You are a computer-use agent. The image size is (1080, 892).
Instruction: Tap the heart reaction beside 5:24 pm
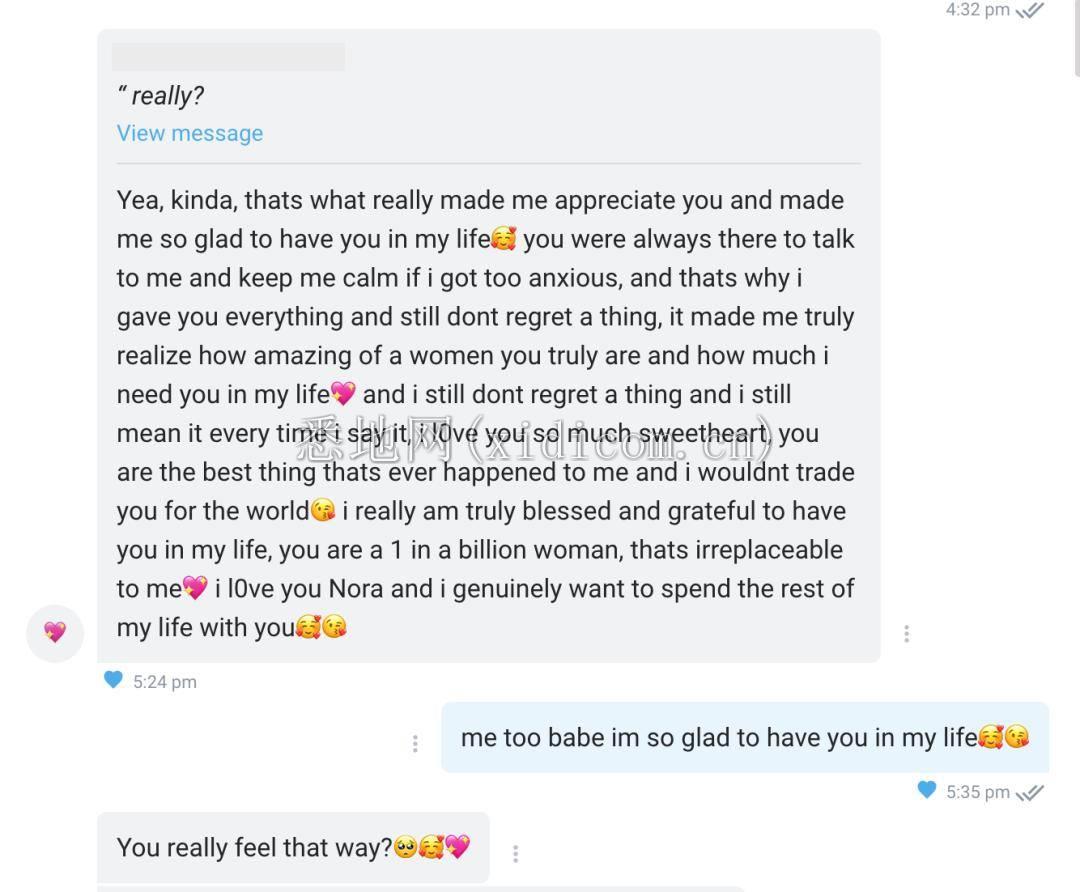point(113,680)
